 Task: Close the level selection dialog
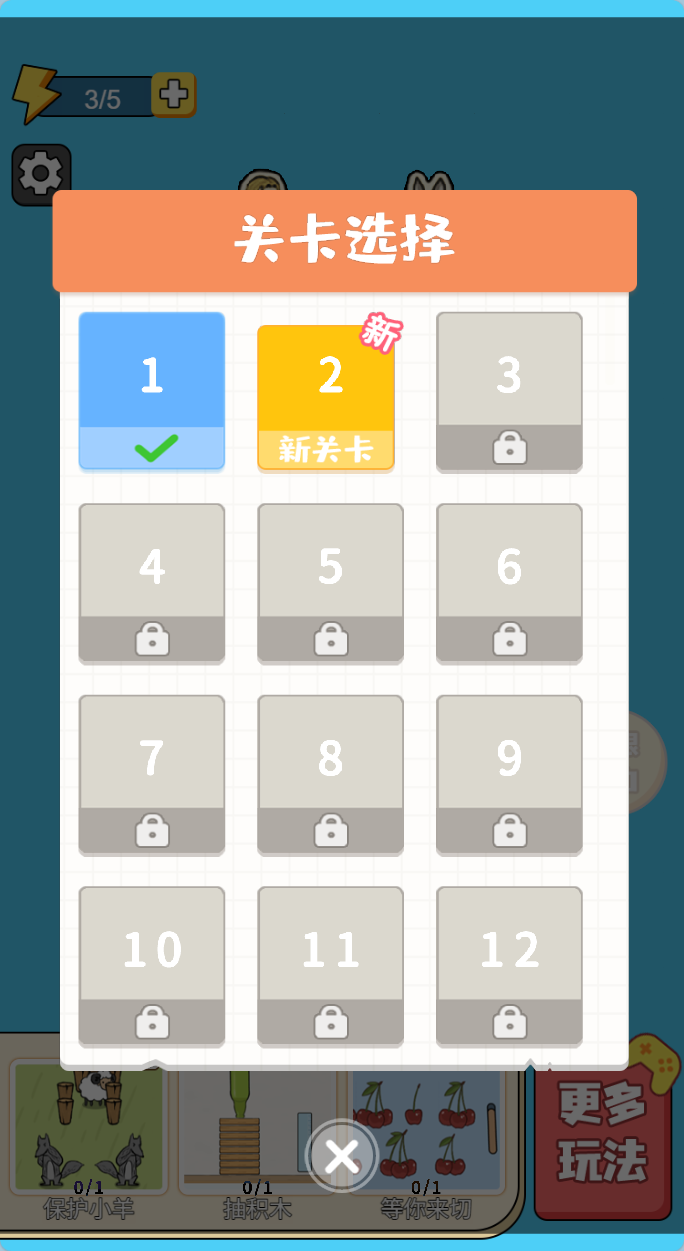coord(342,1157)
